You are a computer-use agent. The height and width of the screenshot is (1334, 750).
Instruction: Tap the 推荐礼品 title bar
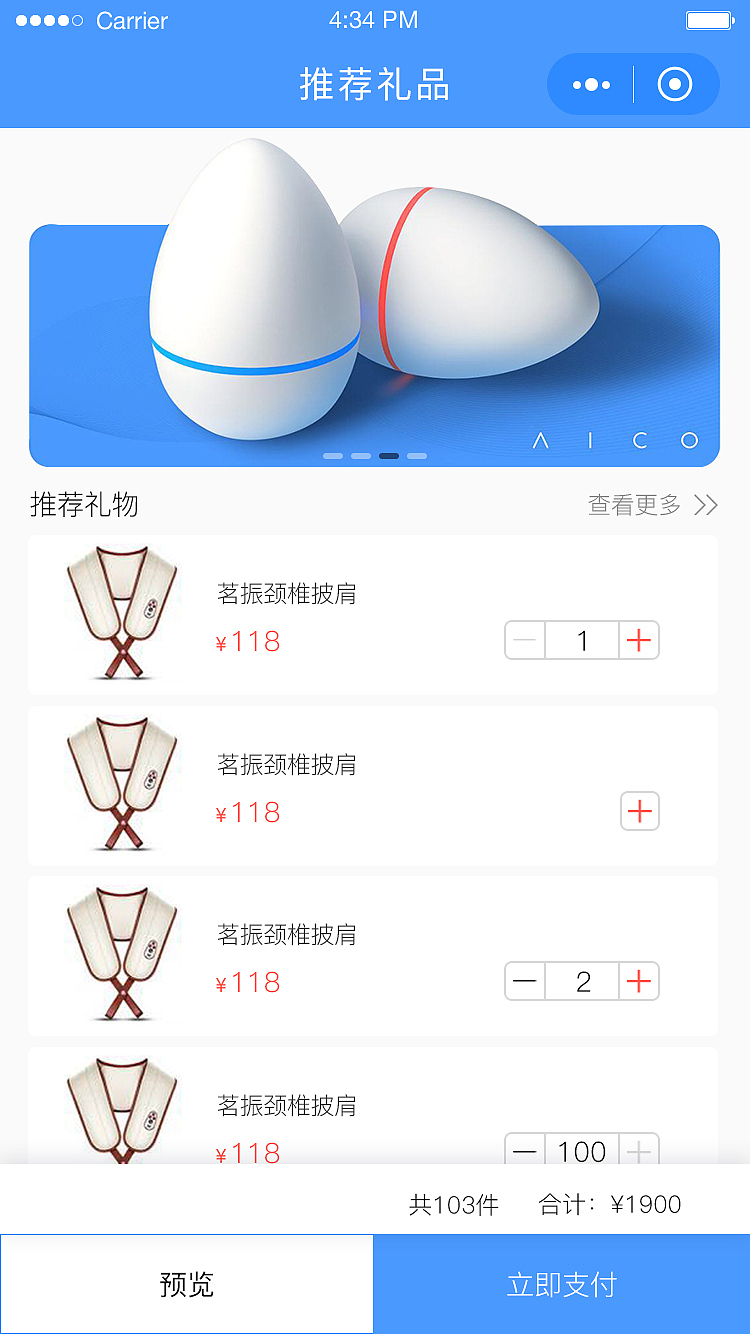click(x=375, y=84)
